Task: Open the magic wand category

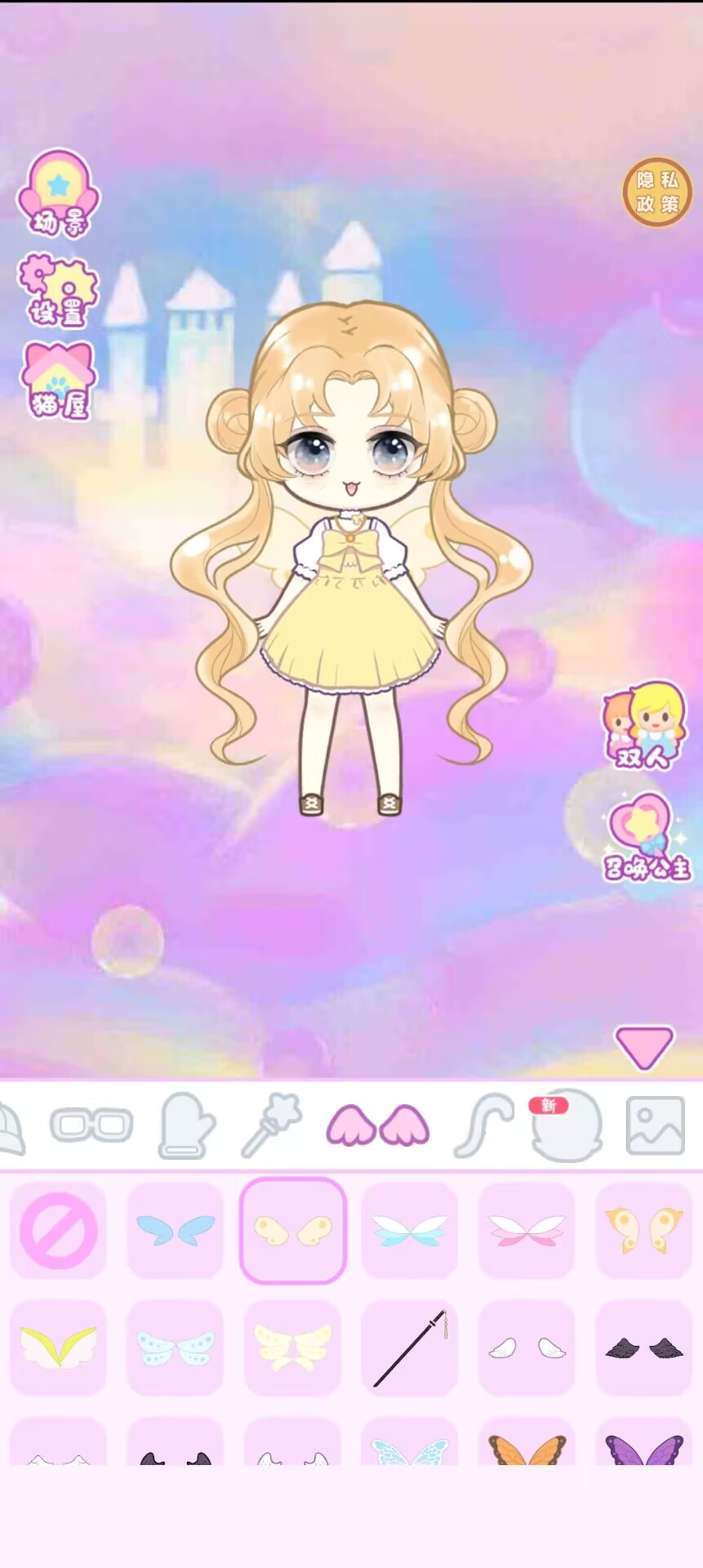Action: [272, 1125]
